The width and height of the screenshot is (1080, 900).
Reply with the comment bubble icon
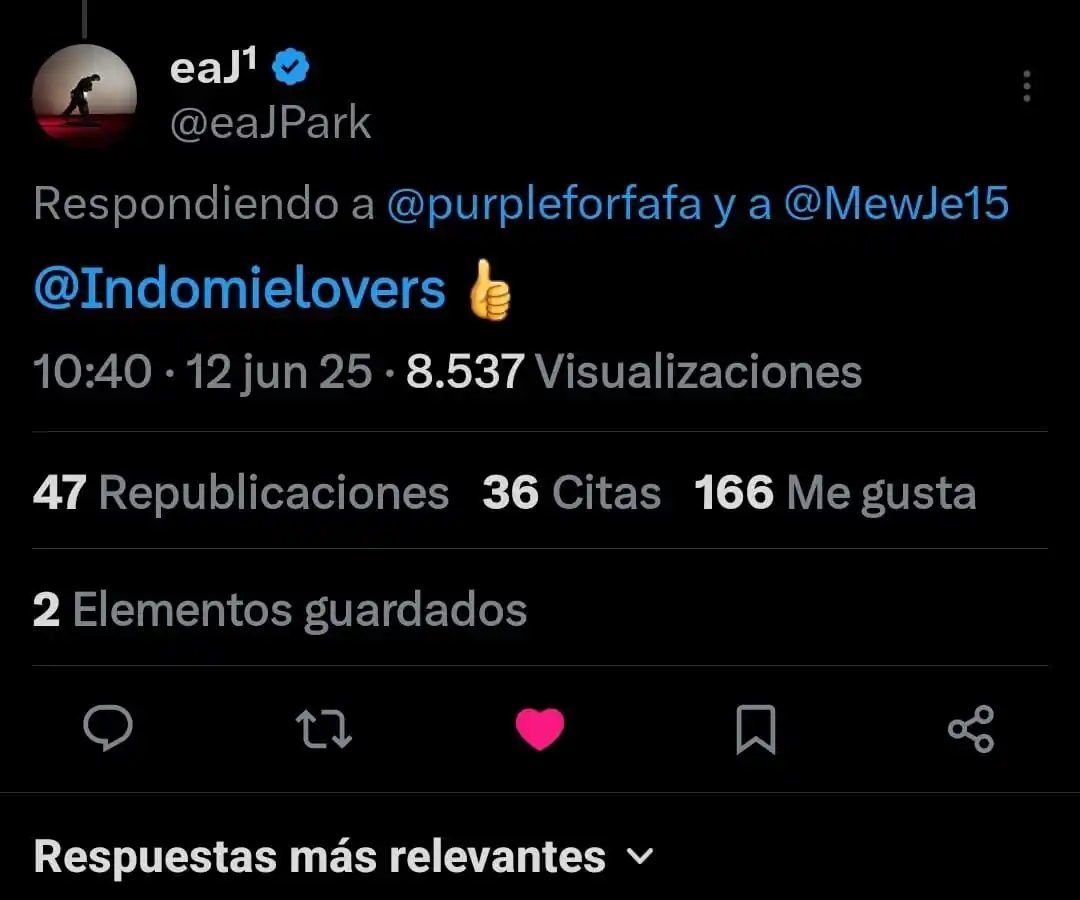[108, 729]
